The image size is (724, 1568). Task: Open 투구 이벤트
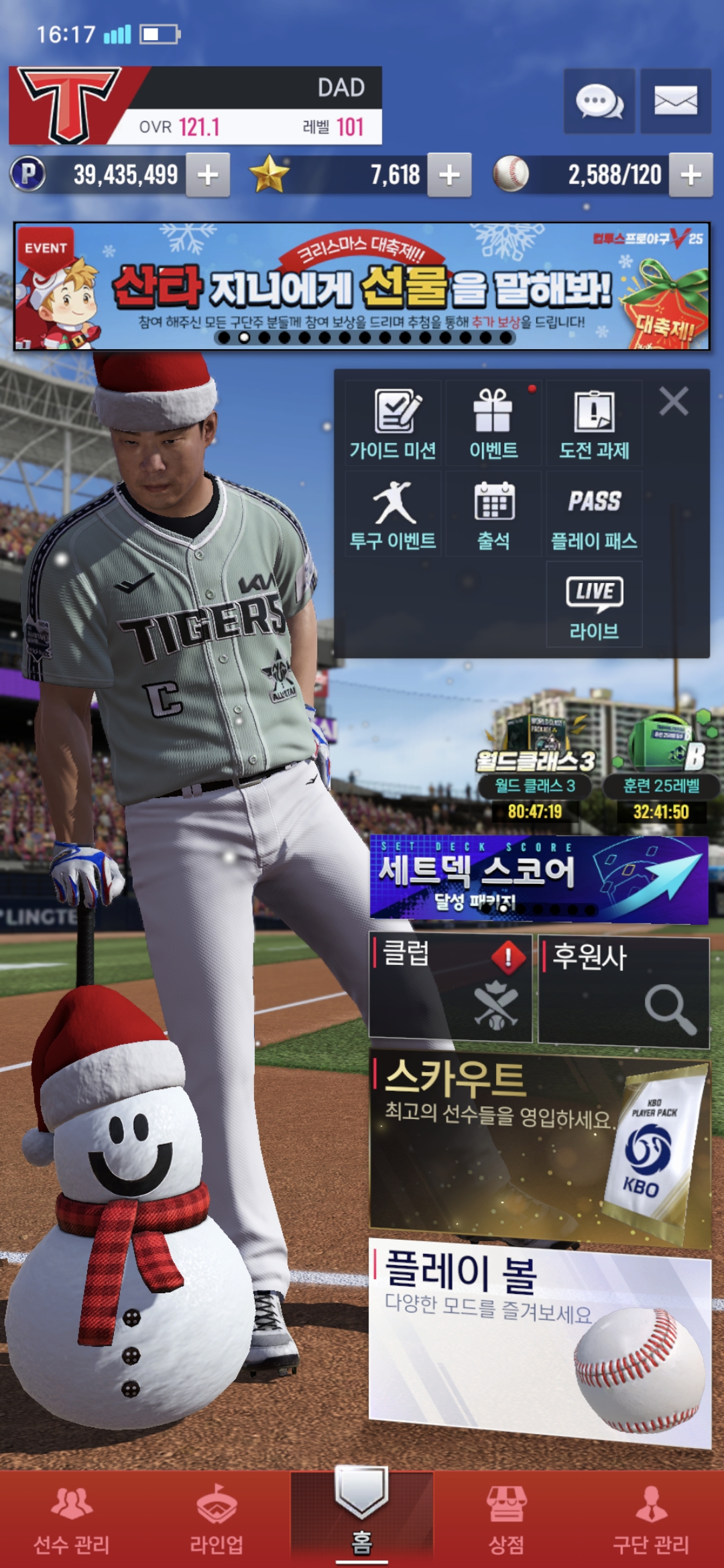393,514
